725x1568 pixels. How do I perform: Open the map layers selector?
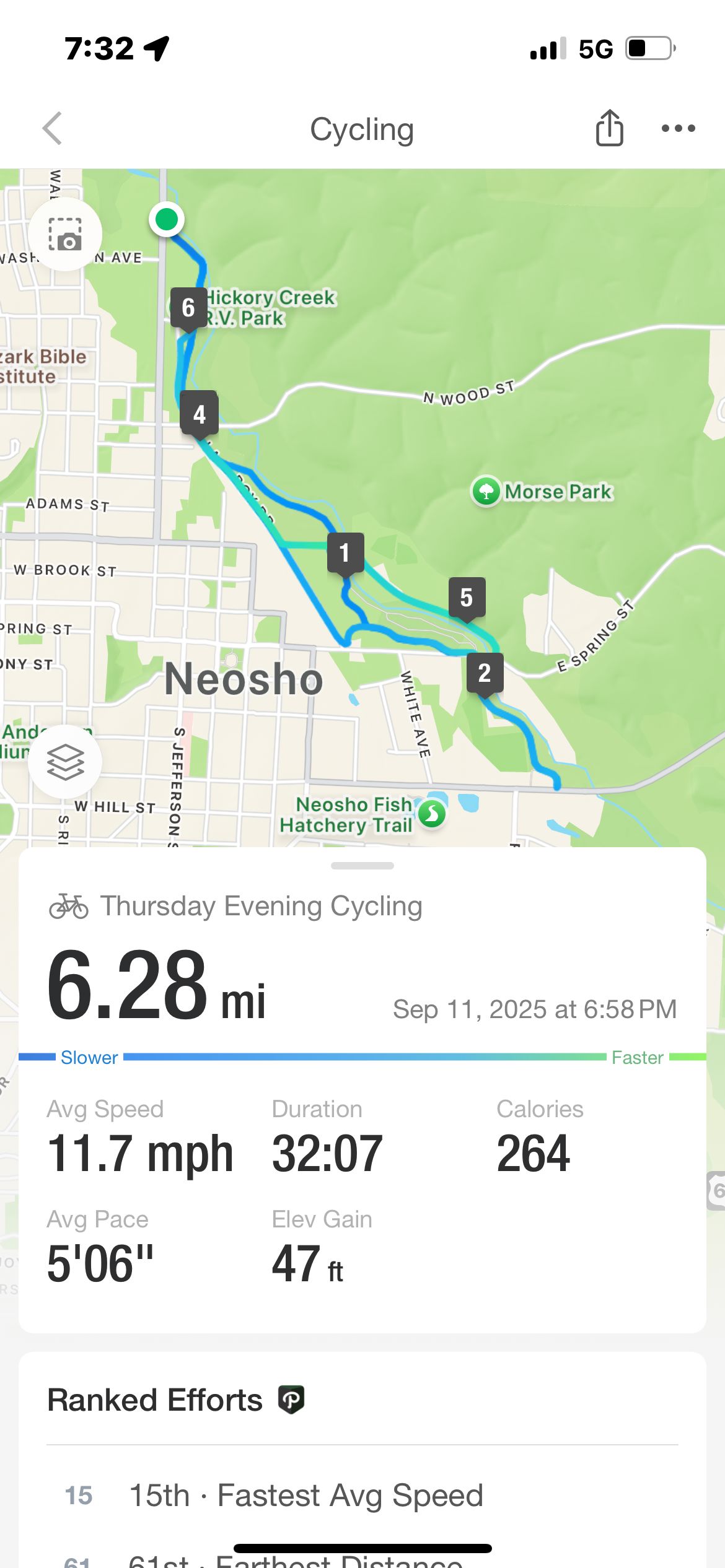[x=65, y=762]
